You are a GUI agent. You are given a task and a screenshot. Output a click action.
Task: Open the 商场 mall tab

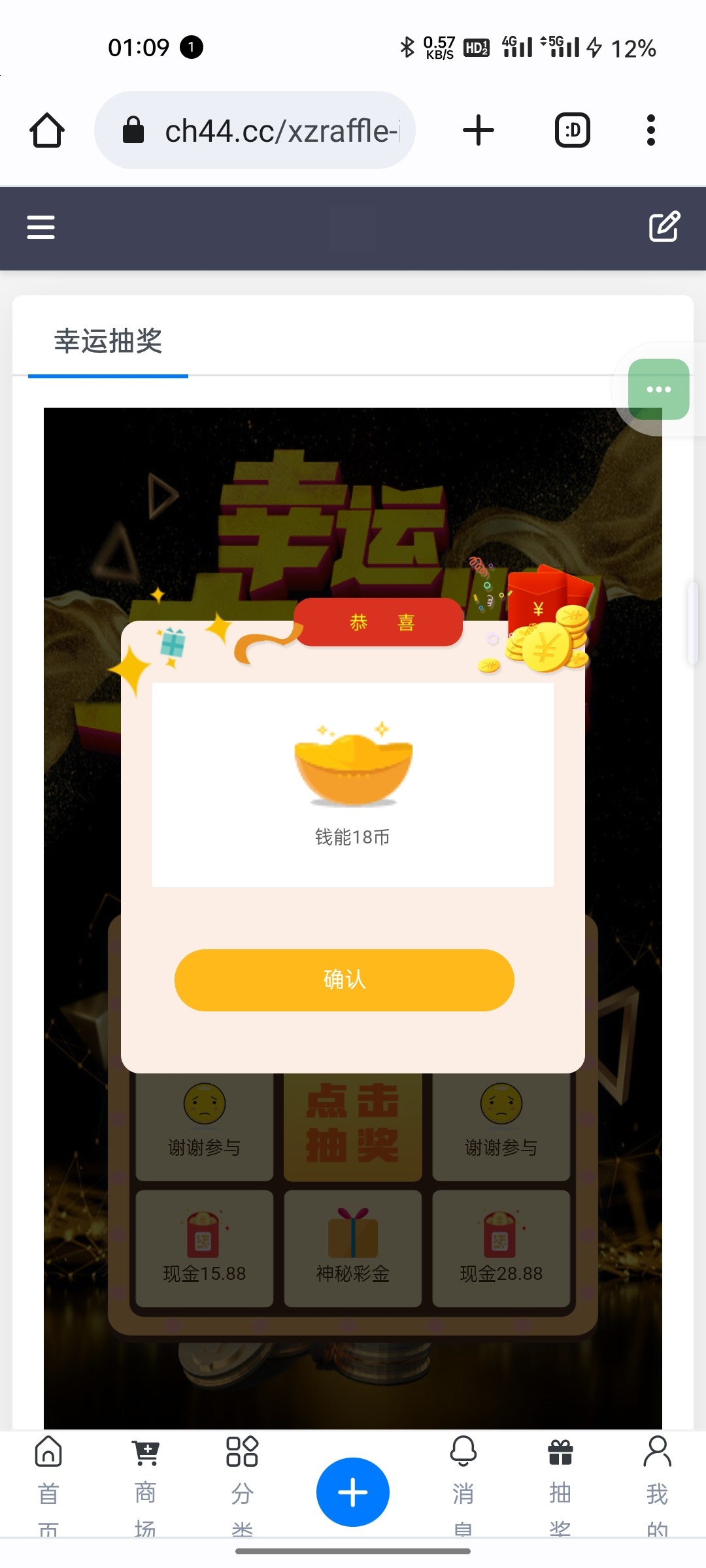coord(145,1480)
